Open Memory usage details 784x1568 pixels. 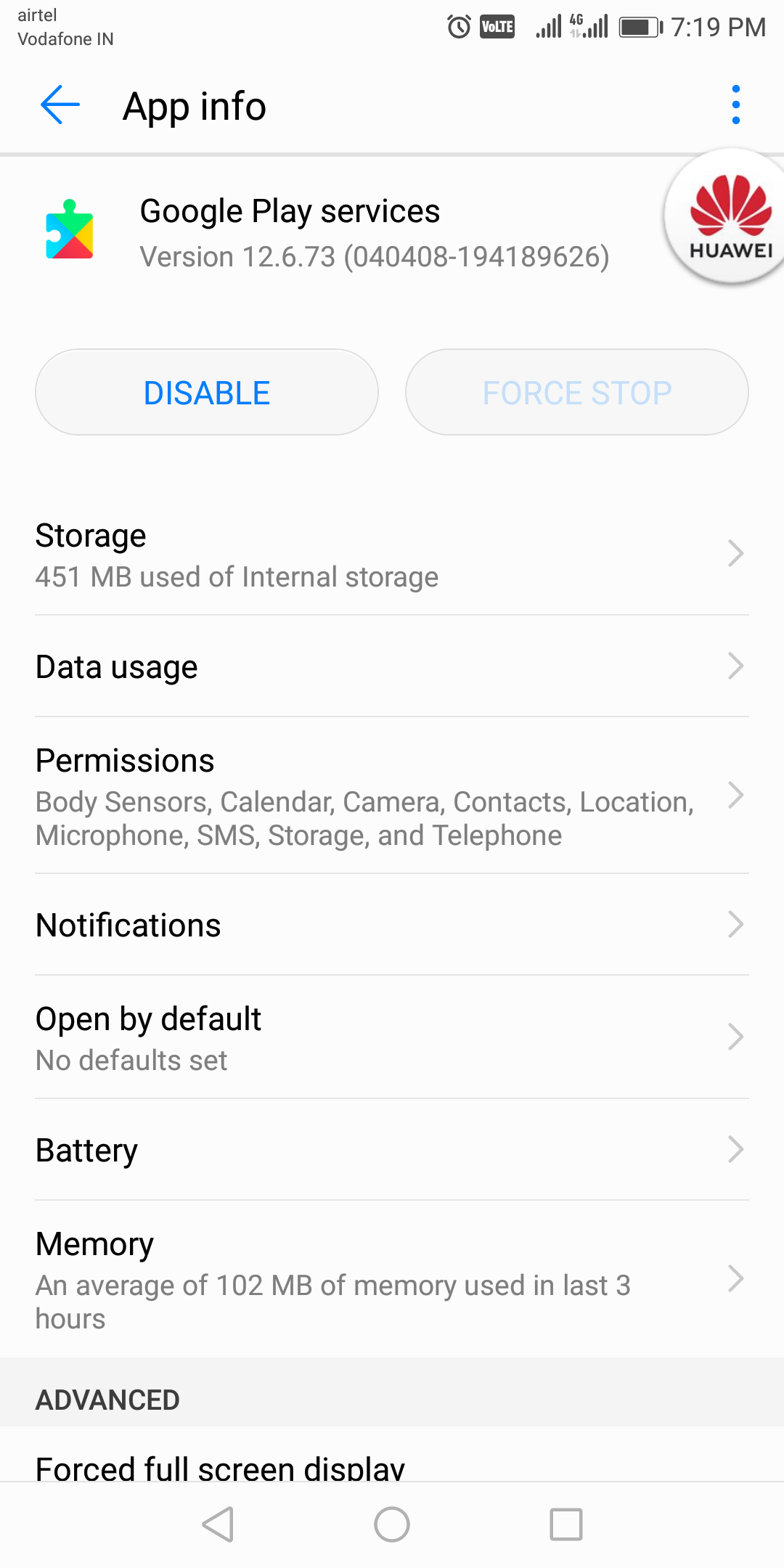[x=392, y=1279]
